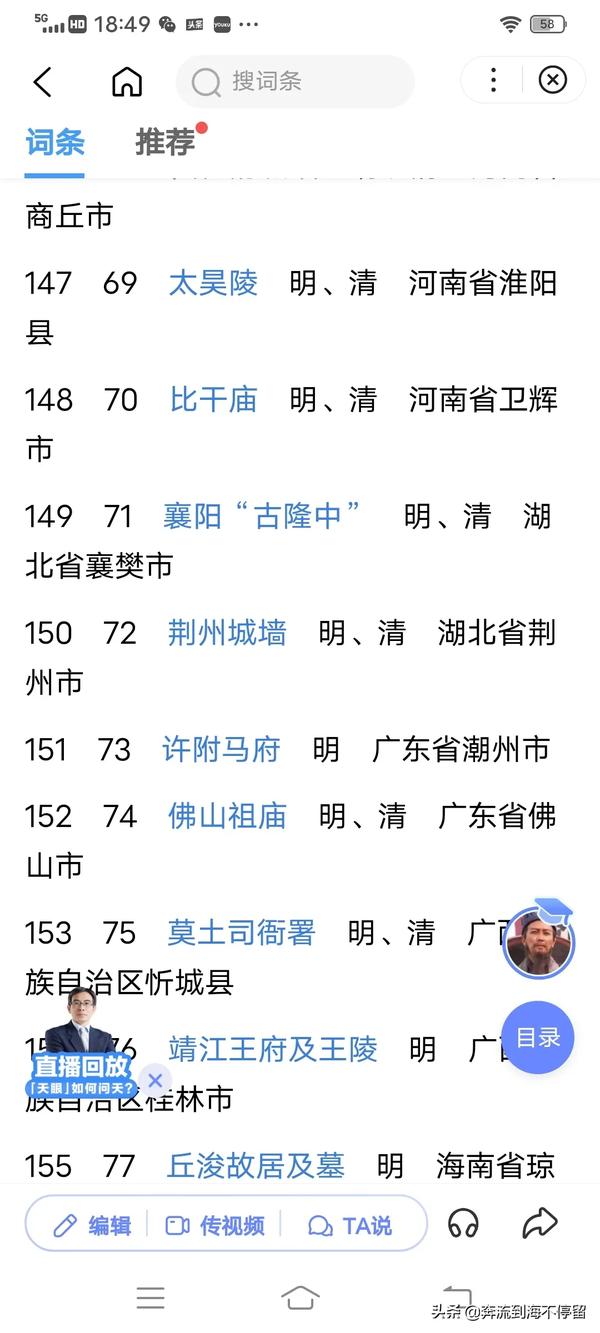600x1333 pixels.
Task: Open the three-dot overflow menu
Action: pos(493,80)
